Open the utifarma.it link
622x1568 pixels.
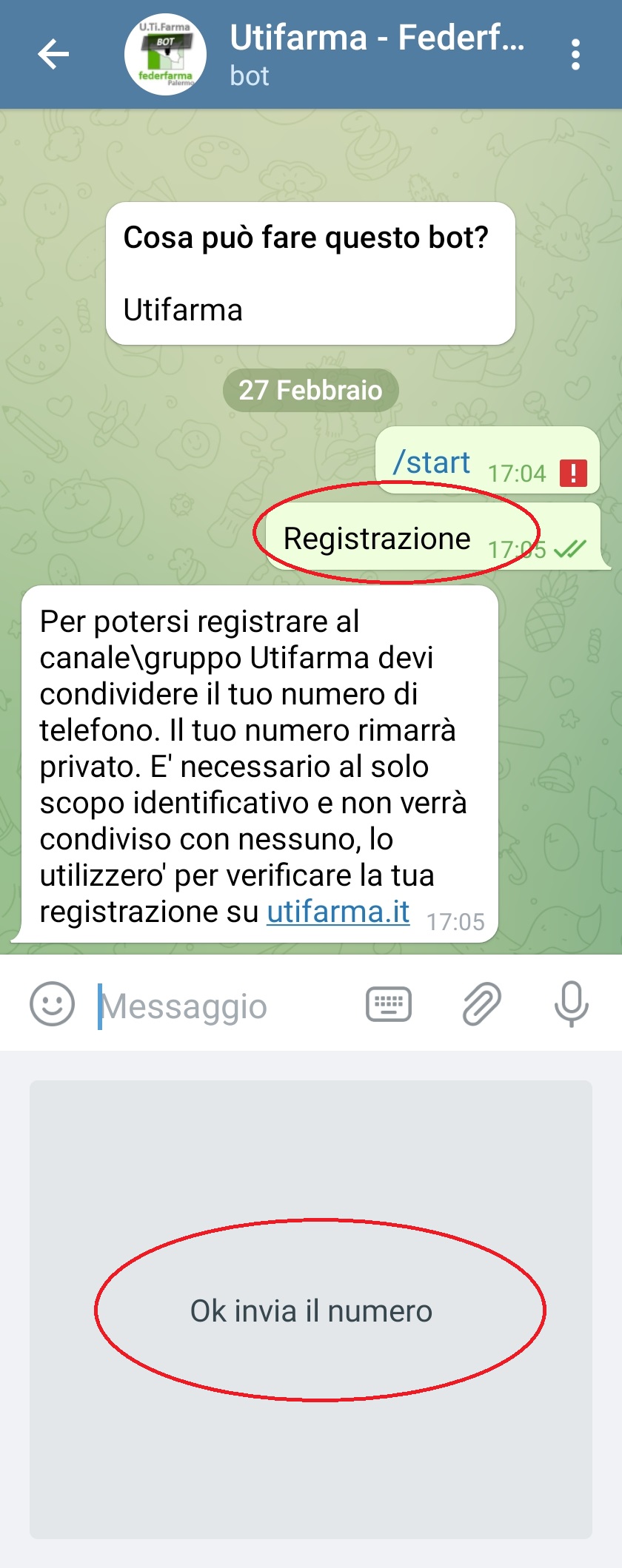338,912
